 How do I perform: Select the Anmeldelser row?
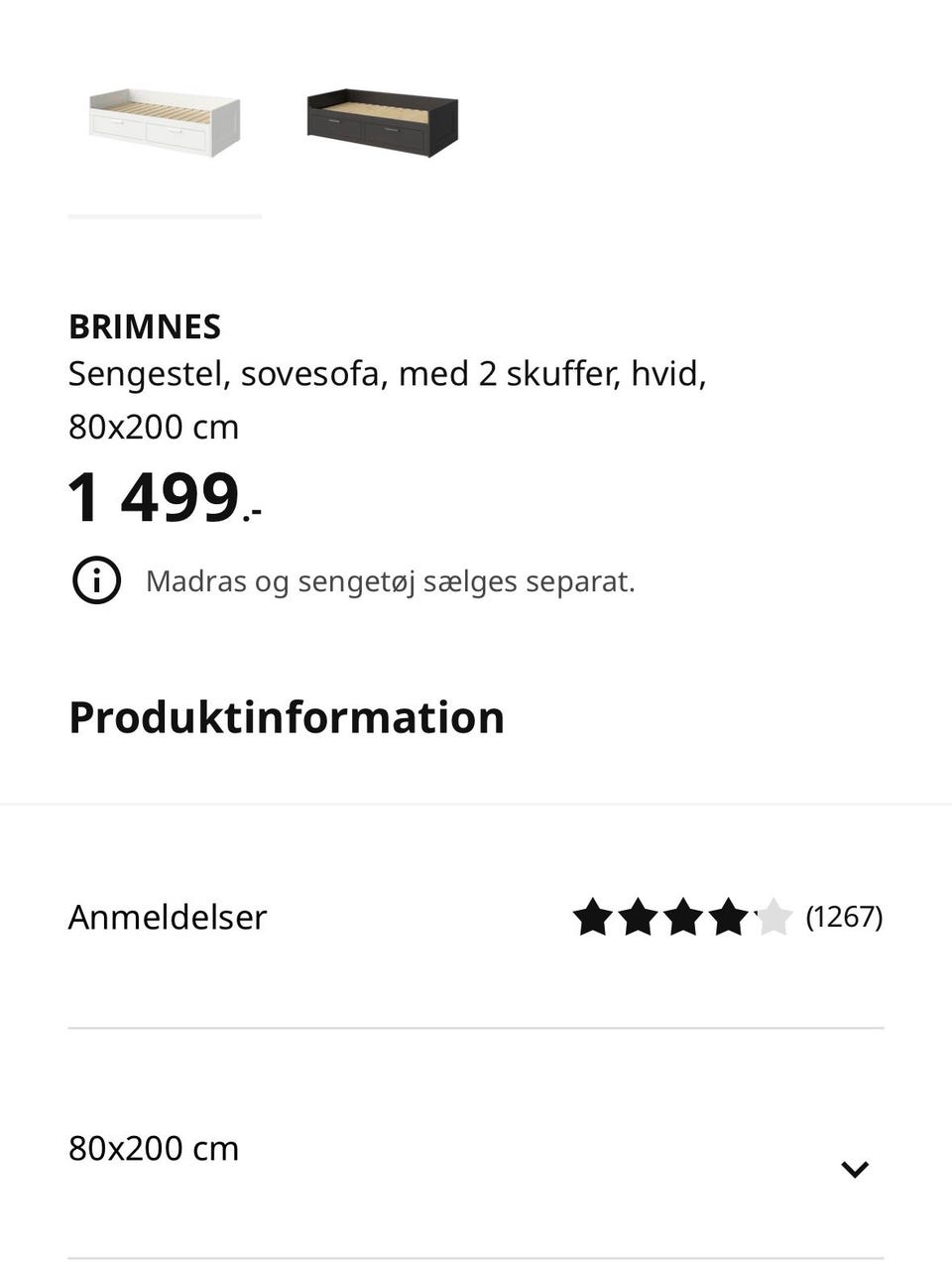click(x=166, y=918)
